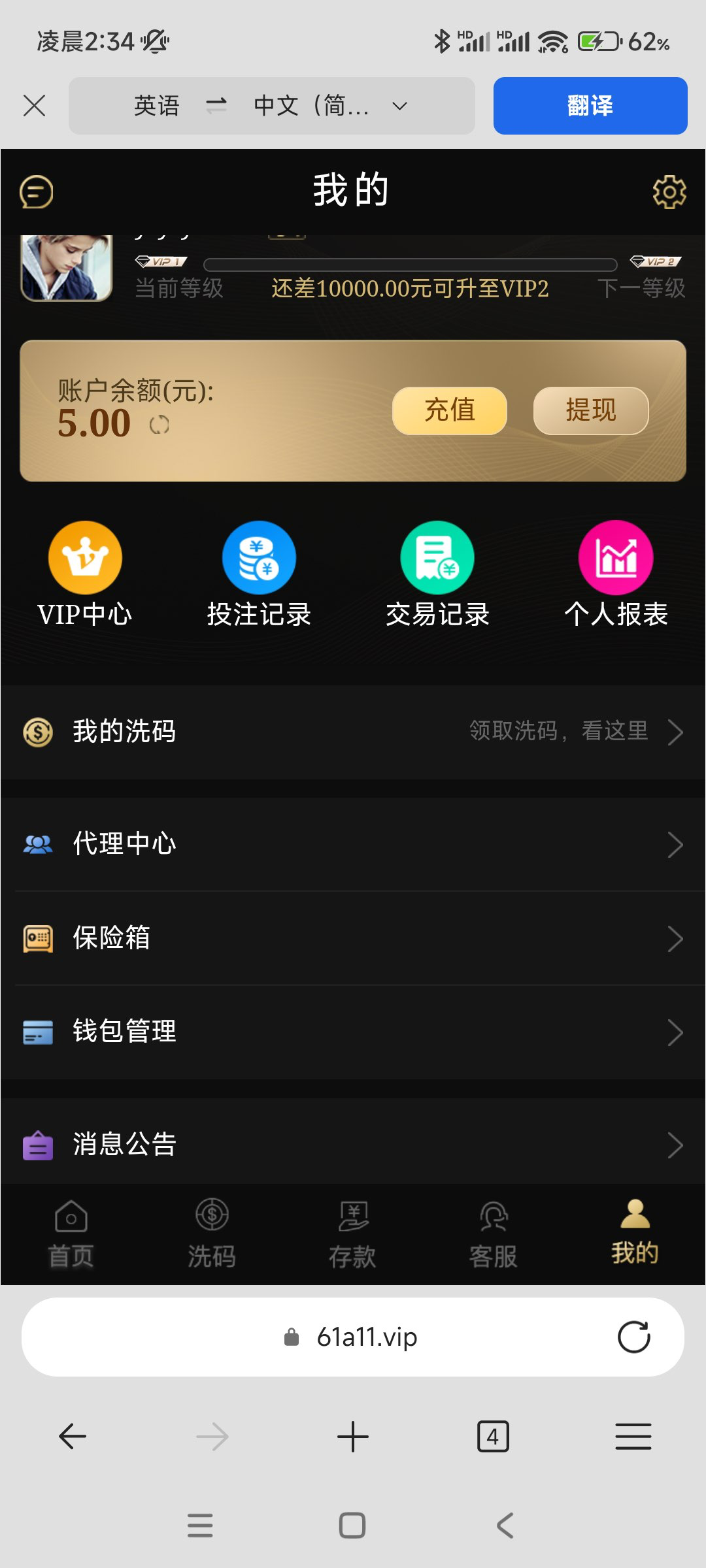
Task: Open 钱包管理 wallet management
Action: tap(353, 1032)
